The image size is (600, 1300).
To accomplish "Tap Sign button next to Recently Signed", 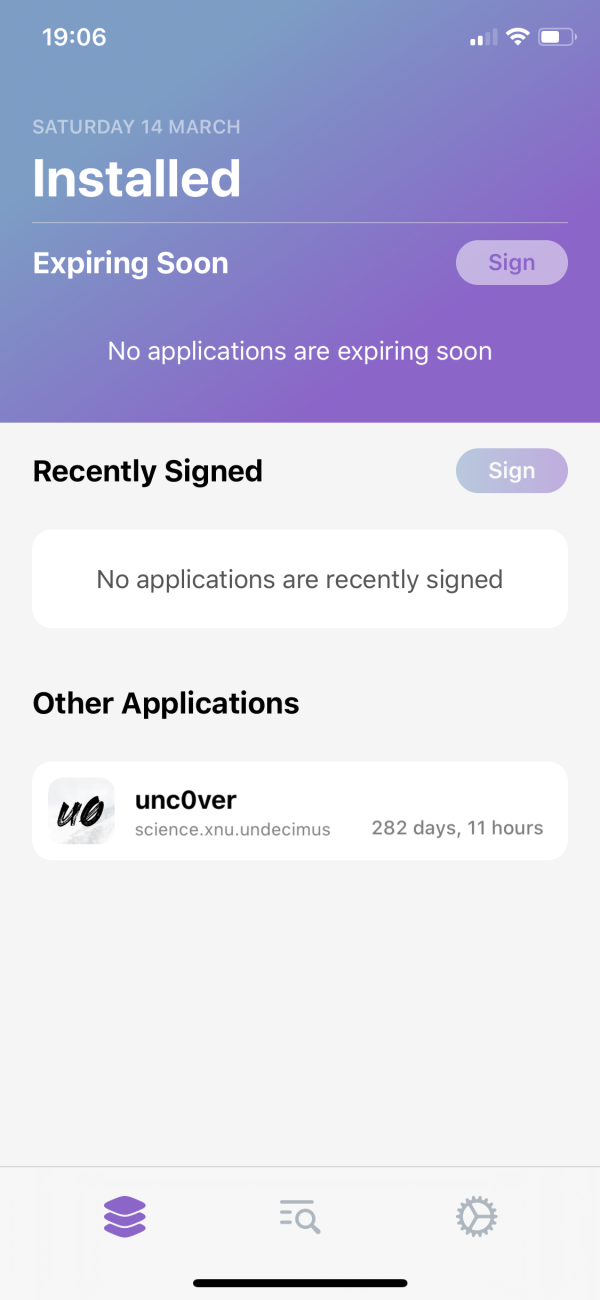I will click(x=511, y=471).
